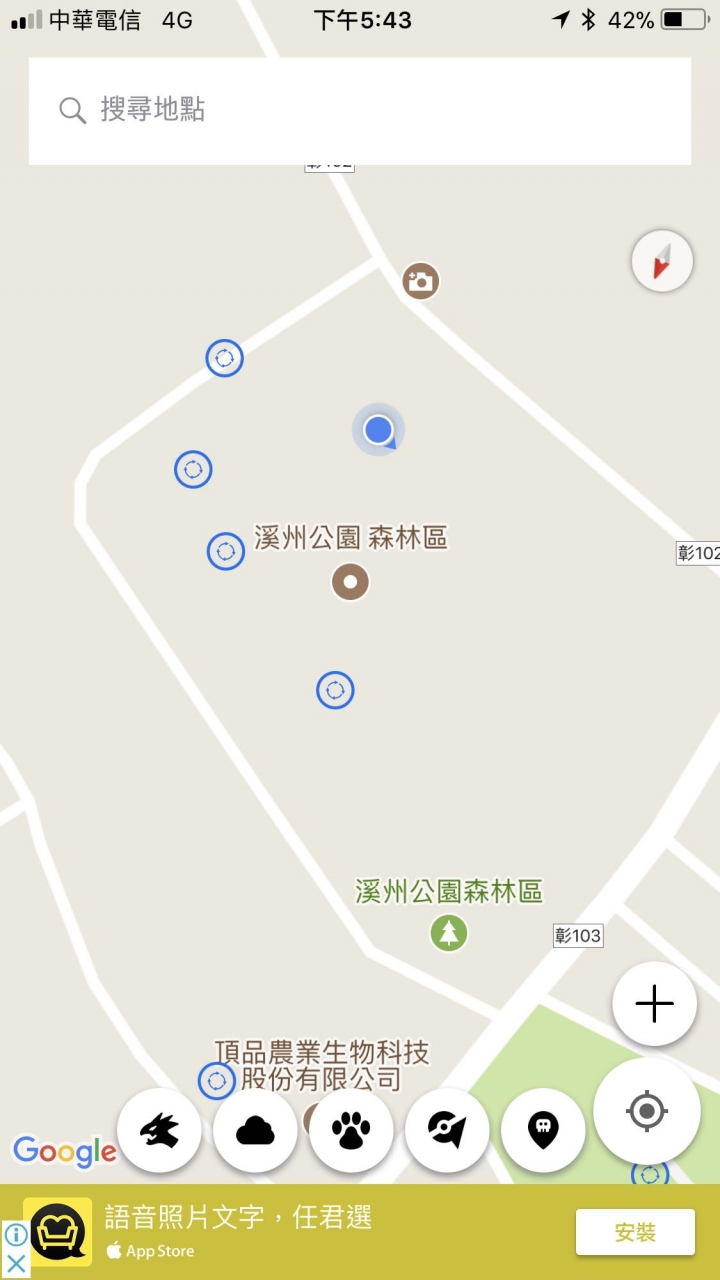
Task: Select the green tree marker for 溪州公園森林區
Action: click(x=449, y=933)
